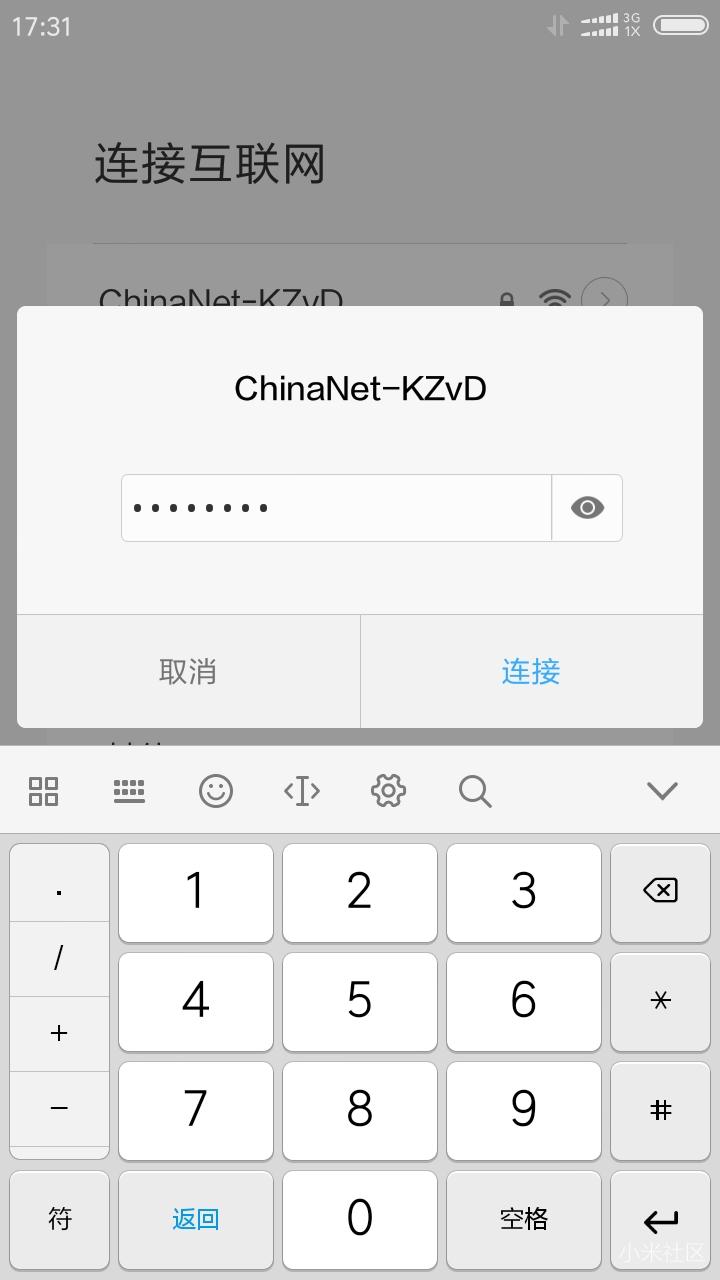Tap the # key on the keypad

660,1110
